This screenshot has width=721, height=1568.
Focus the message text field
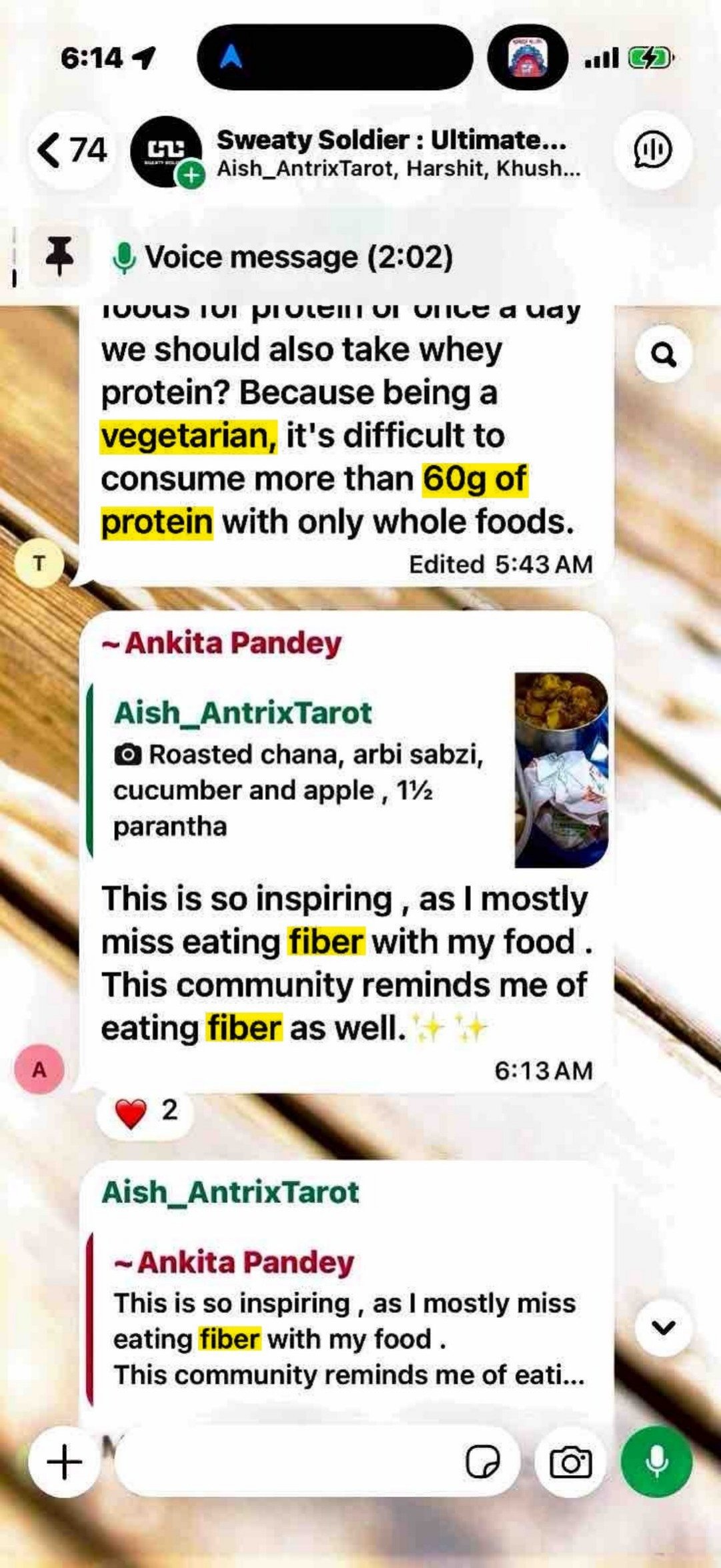click(x=287, y=1462)
